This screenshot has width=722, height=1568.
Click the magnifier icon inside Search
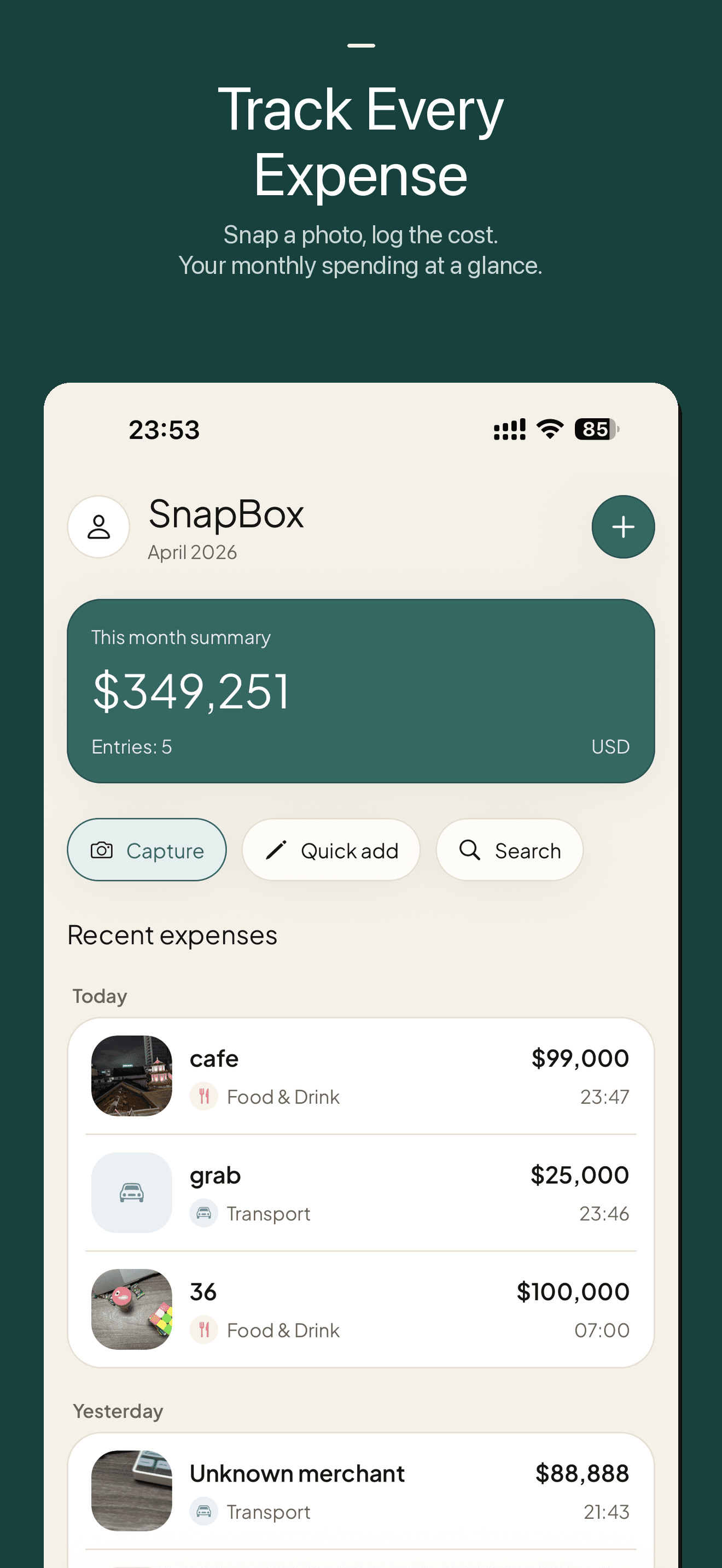point(469,850)
